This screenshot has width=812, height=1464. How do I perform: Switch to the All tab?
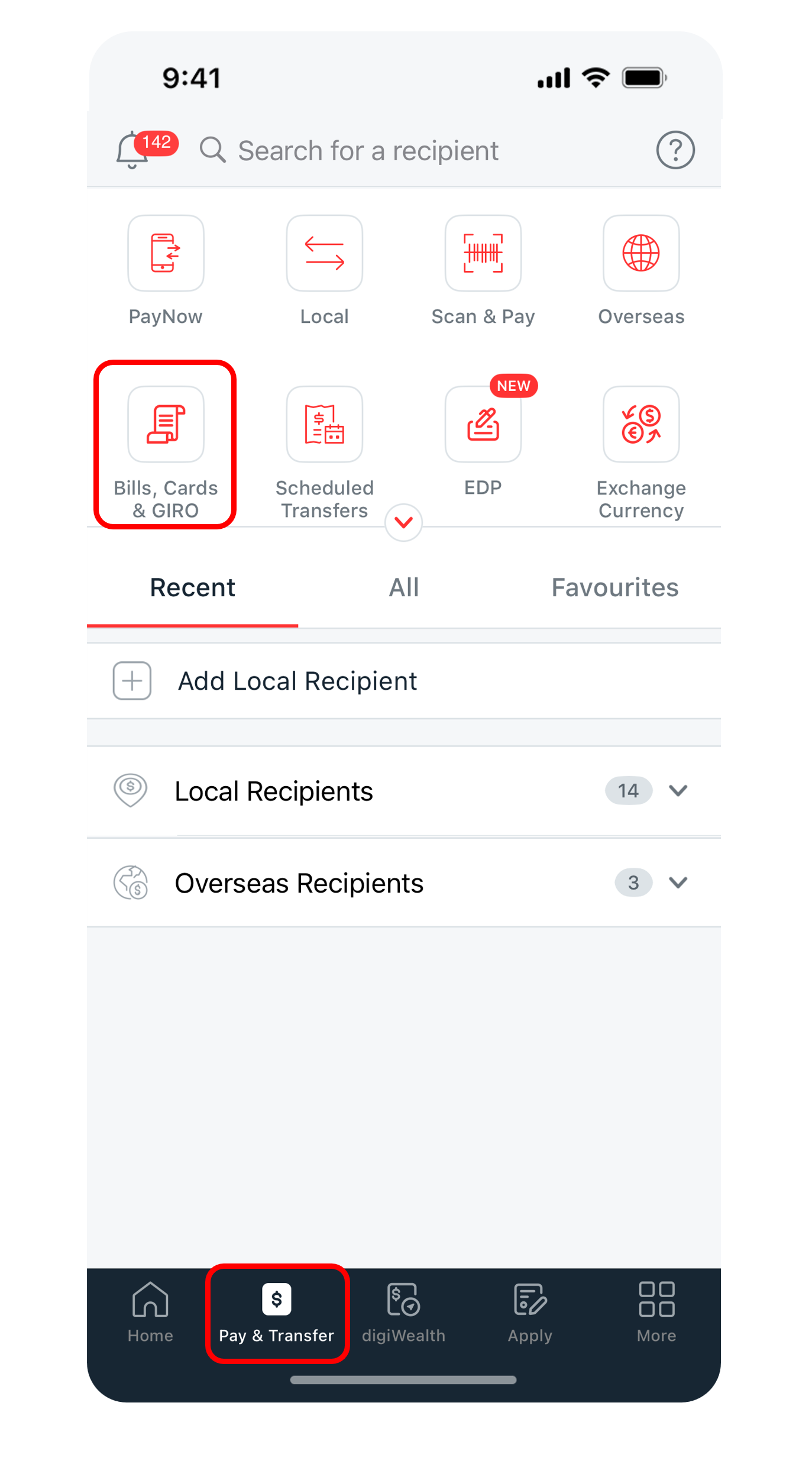point(403,588)
